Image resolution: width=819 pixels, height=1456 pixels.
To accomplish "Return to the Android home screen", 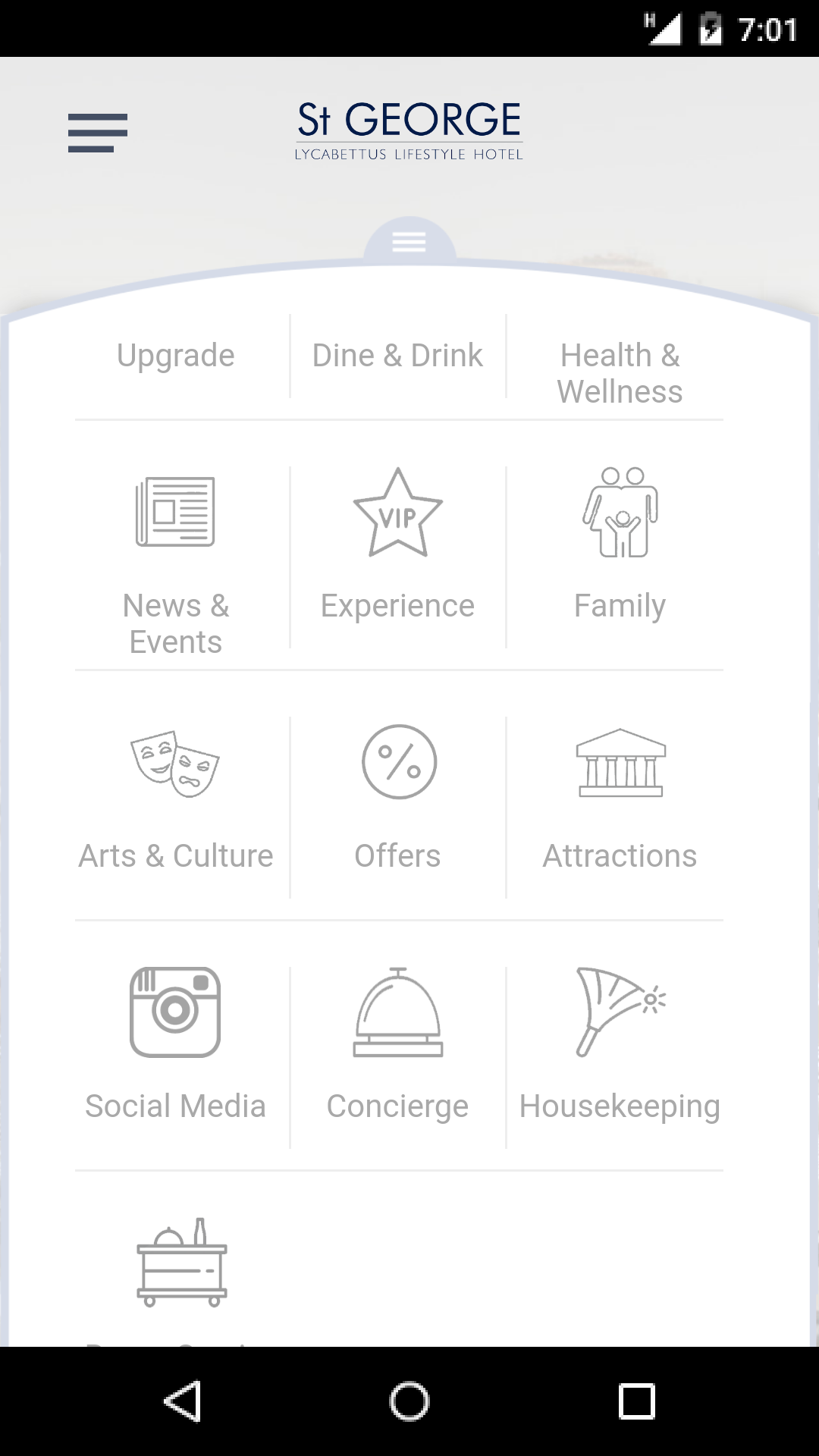I will click(409, 1401).
